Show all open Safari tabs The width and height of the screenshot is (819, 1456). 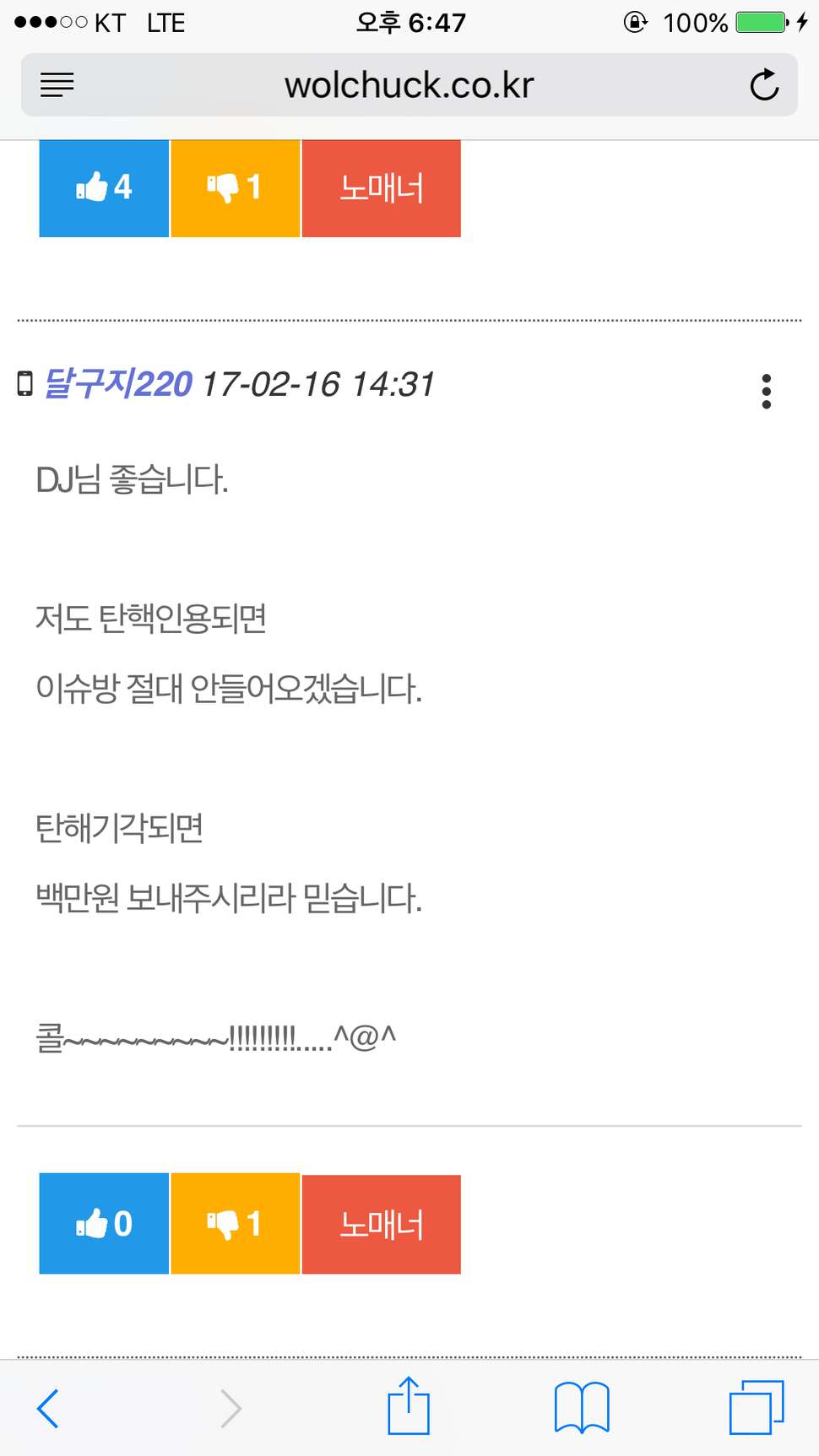point(757,1407)
